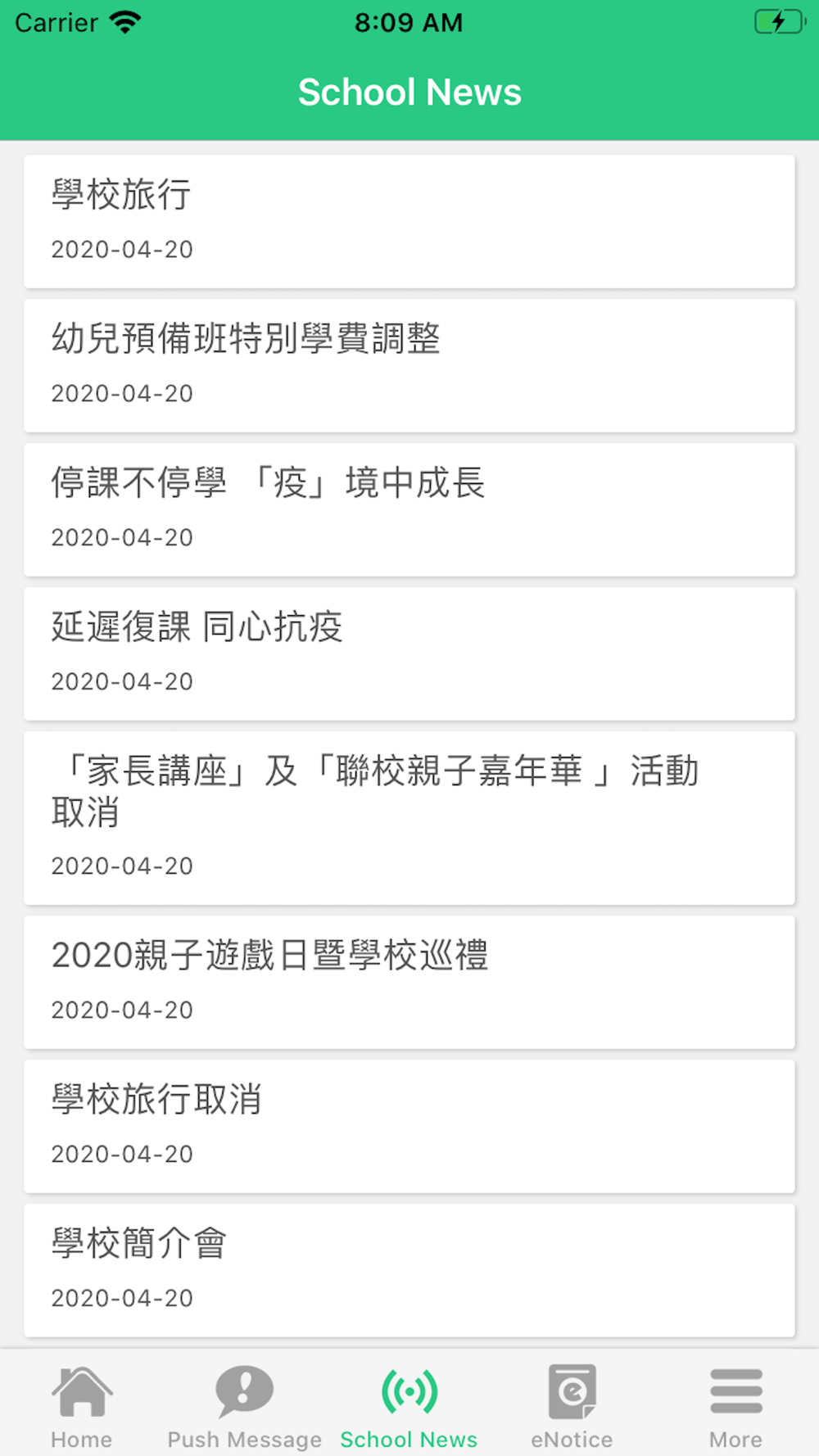Open 2020親子遊戲日暨學校巡禮 news
Viewport: 819px width, 1456px height.
click(409, 982)
